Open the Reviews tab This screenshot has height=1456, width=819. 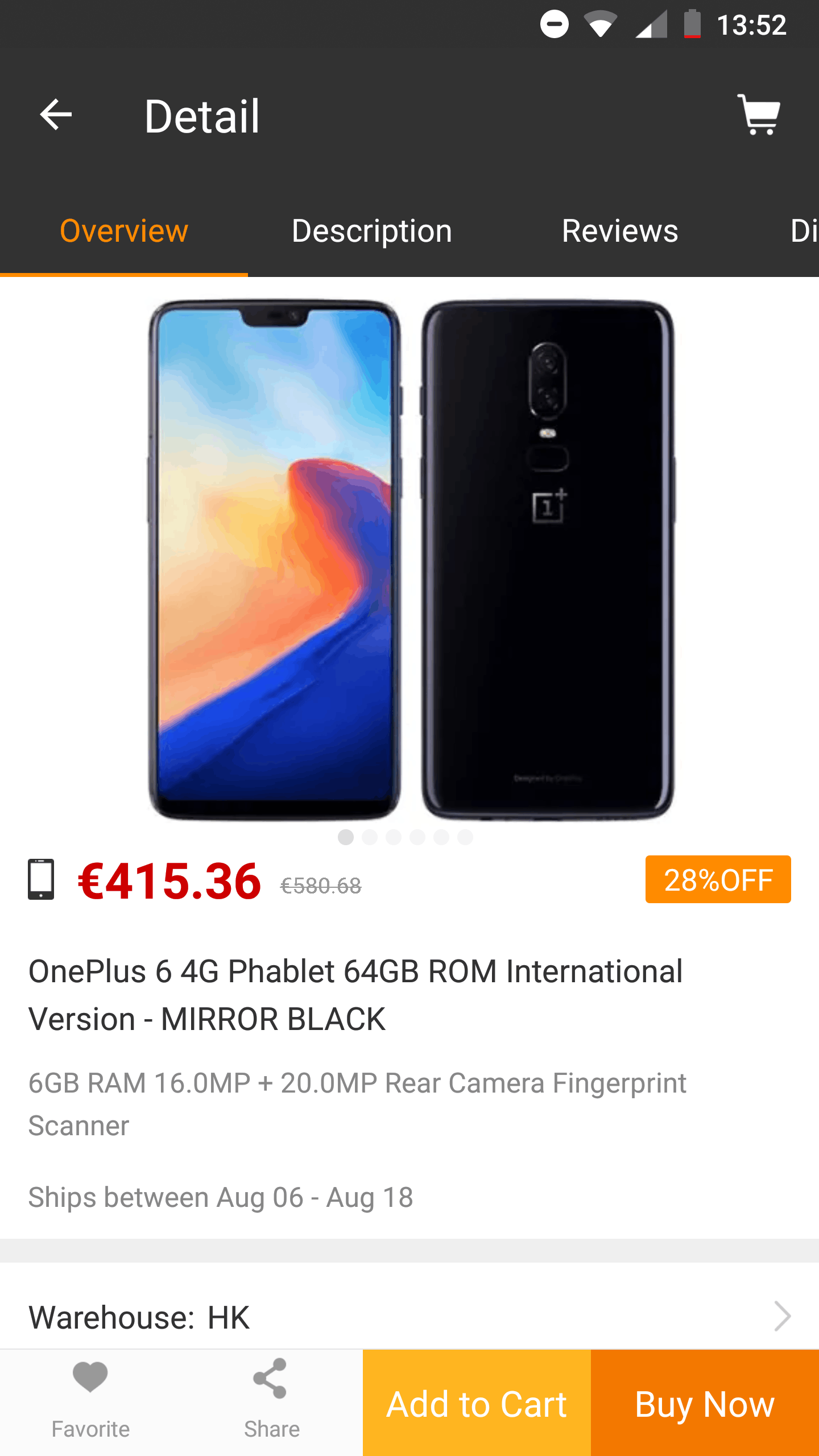point(620,231)
